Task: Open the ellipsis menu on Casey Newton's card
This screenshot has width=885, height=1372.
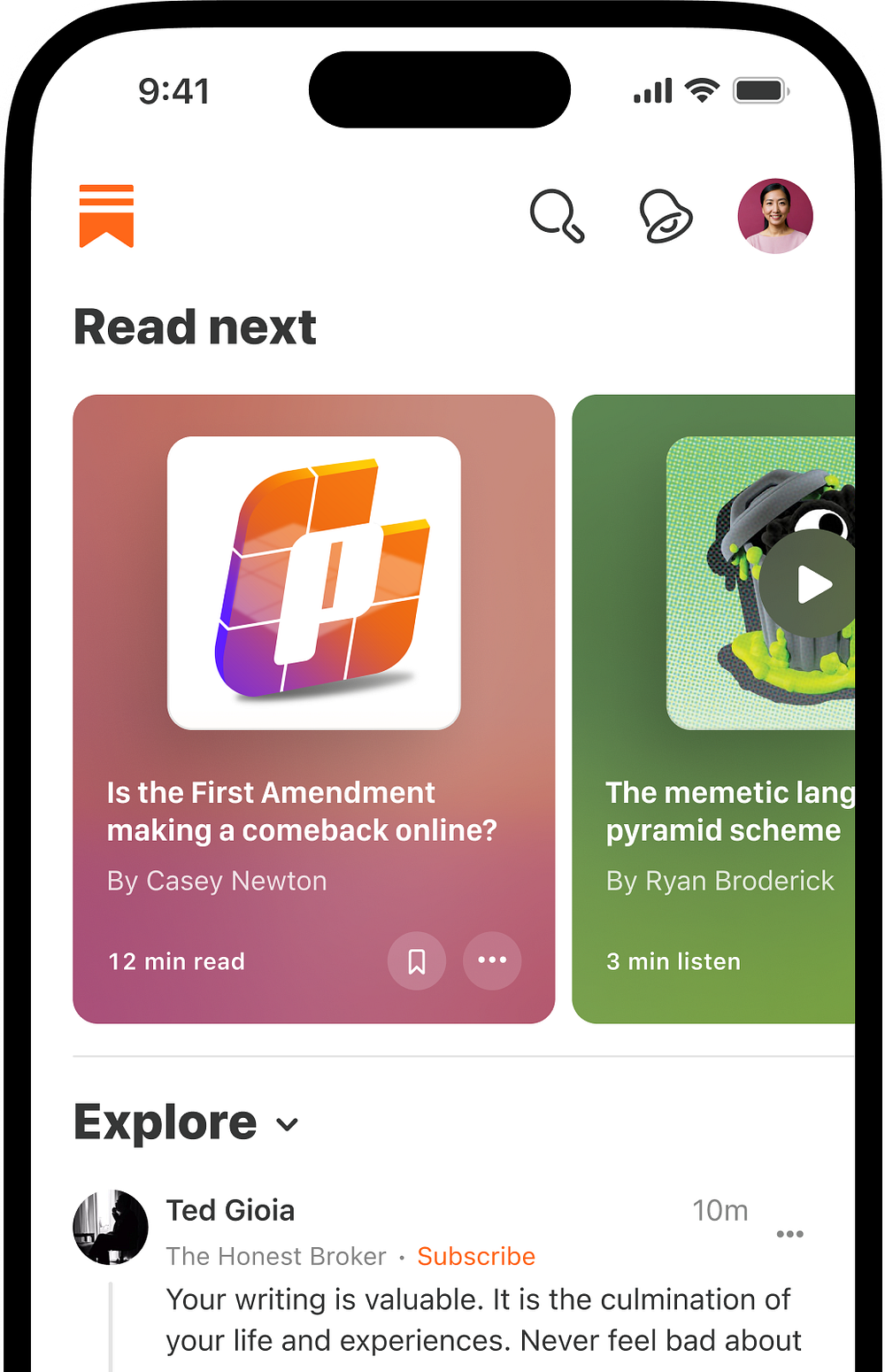Action: point(492,960)
